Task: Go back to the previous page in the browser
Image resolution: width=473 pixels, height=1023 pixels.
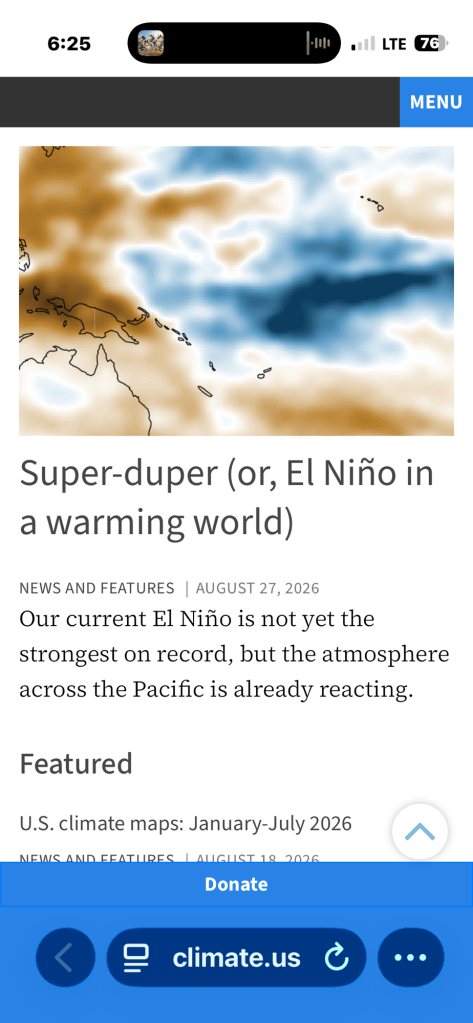Action: click(65, 957)
